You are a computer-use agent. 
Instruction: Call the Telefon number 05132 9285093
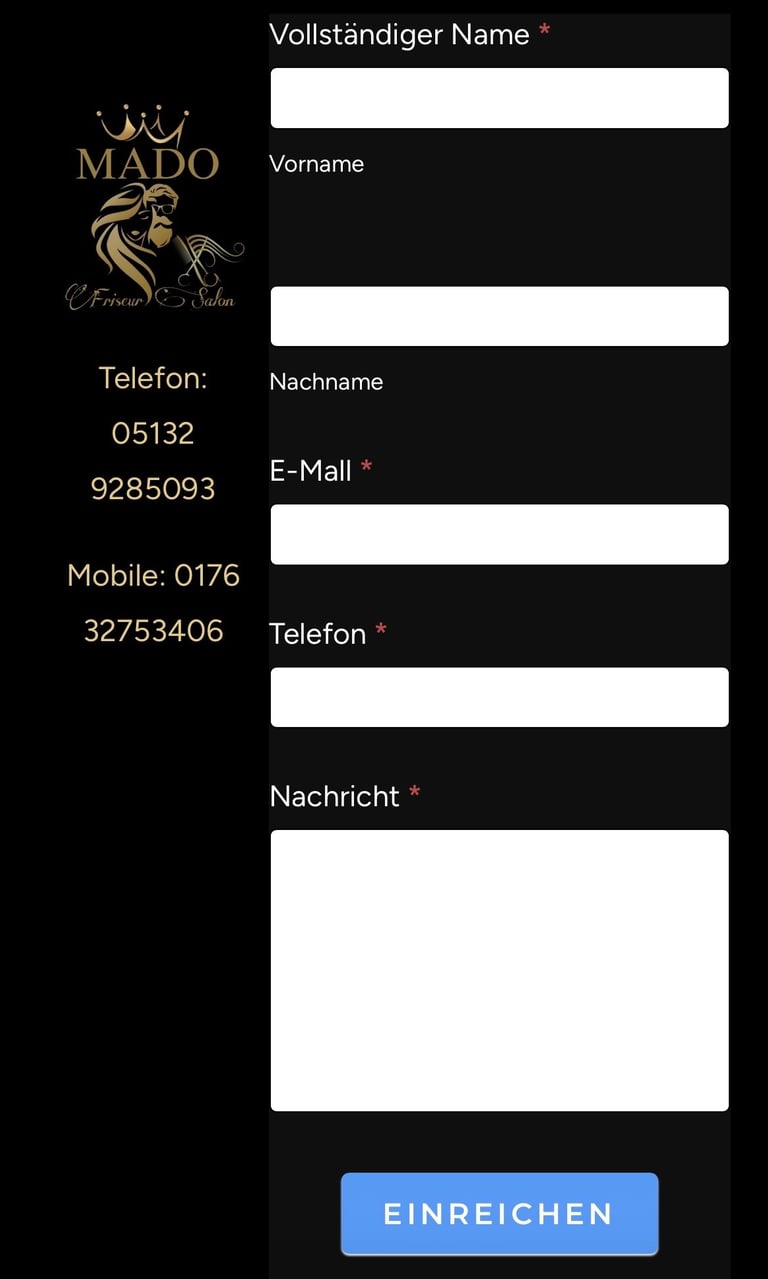(x=153, y=460)
